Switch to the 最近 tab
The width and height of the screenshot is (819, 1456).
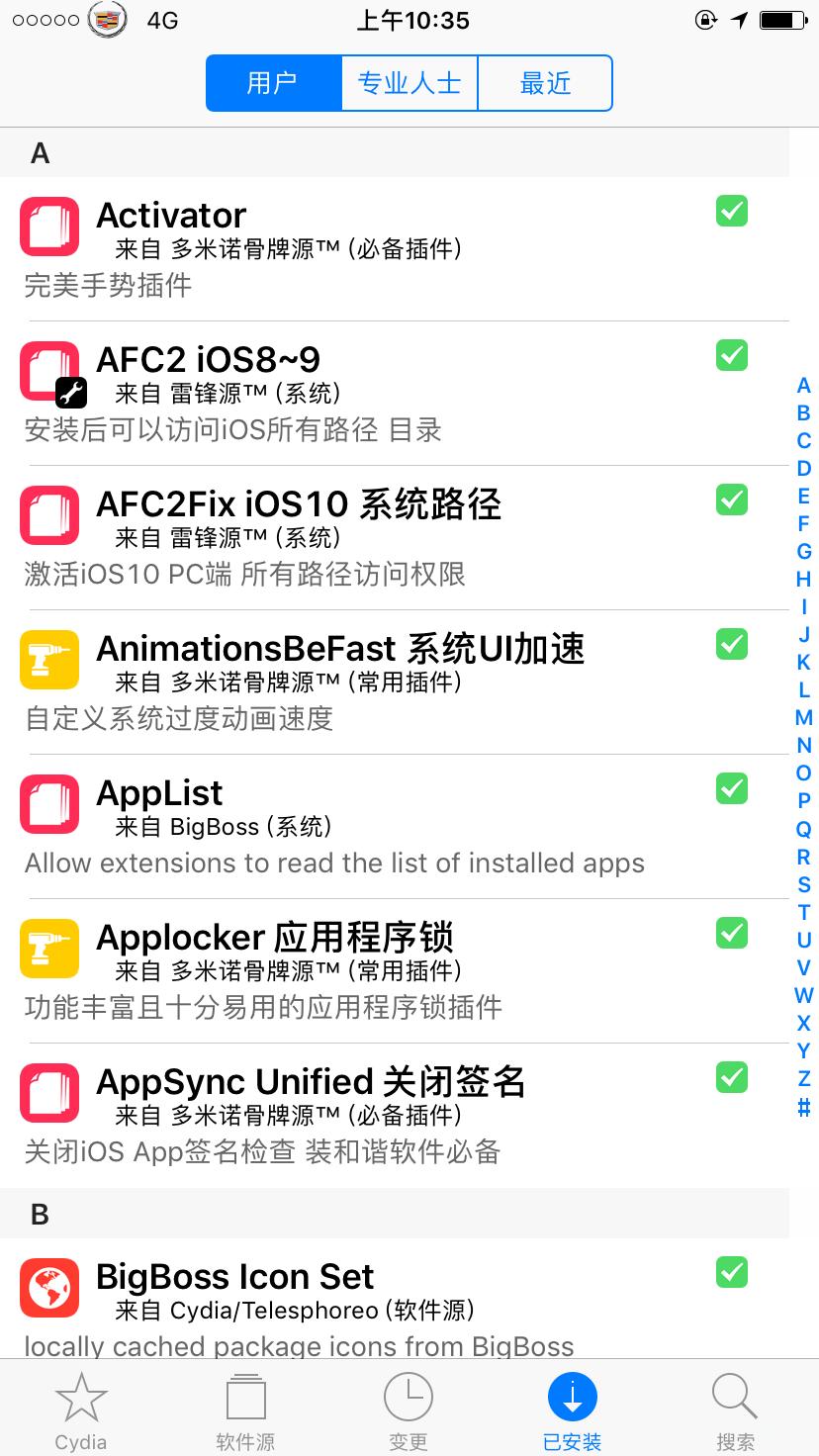point(544,83)
